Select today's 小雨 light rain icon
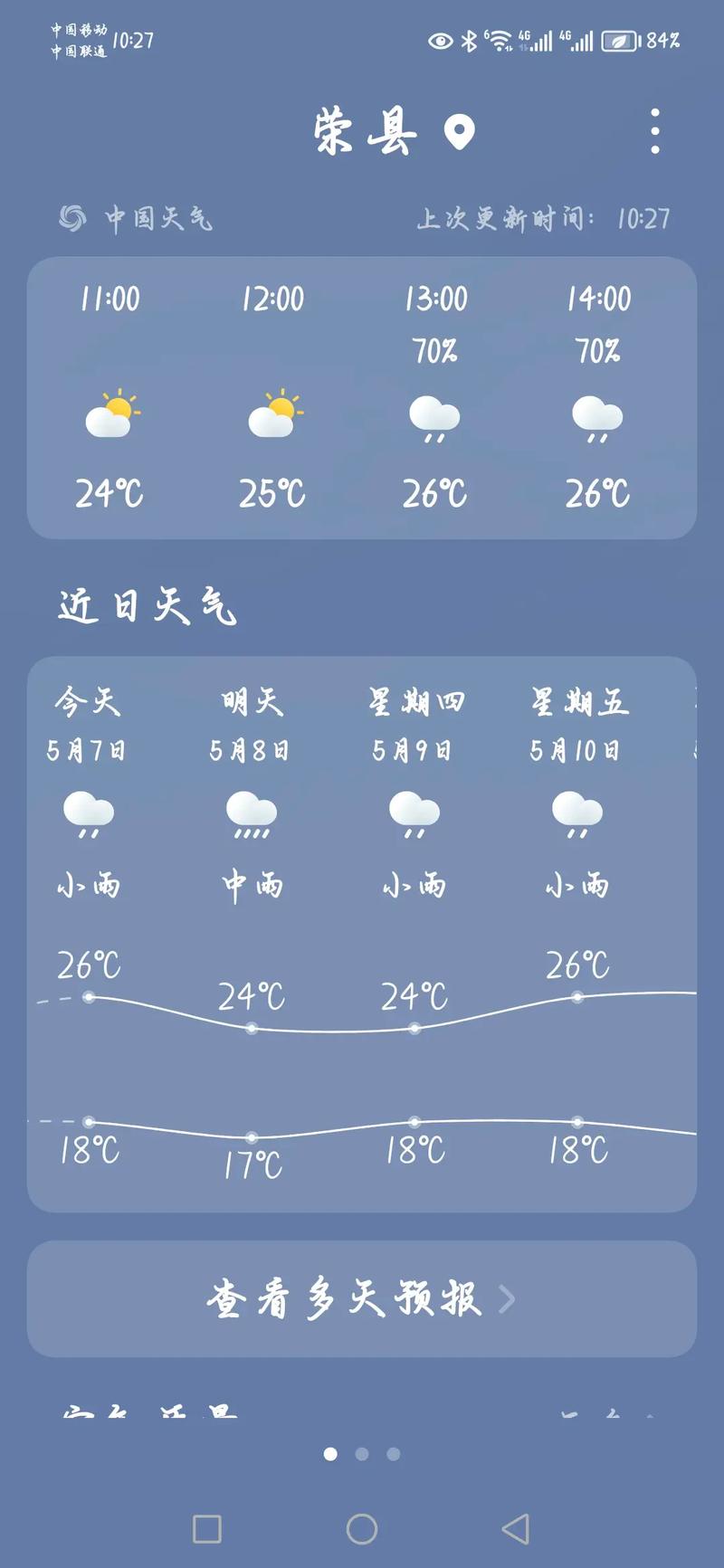This screenshot has height=1568, width=724. point(89,813)
